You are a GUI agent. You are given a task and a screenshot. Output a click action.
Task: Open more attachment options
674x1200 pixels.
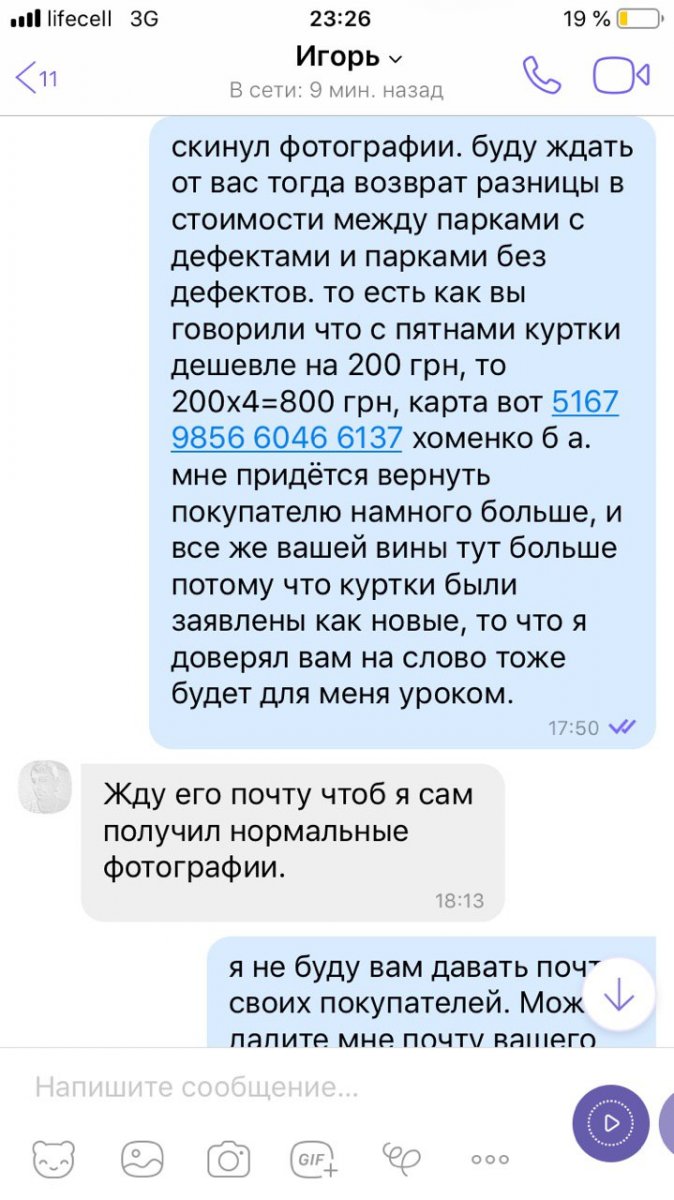click(490, 1160)
